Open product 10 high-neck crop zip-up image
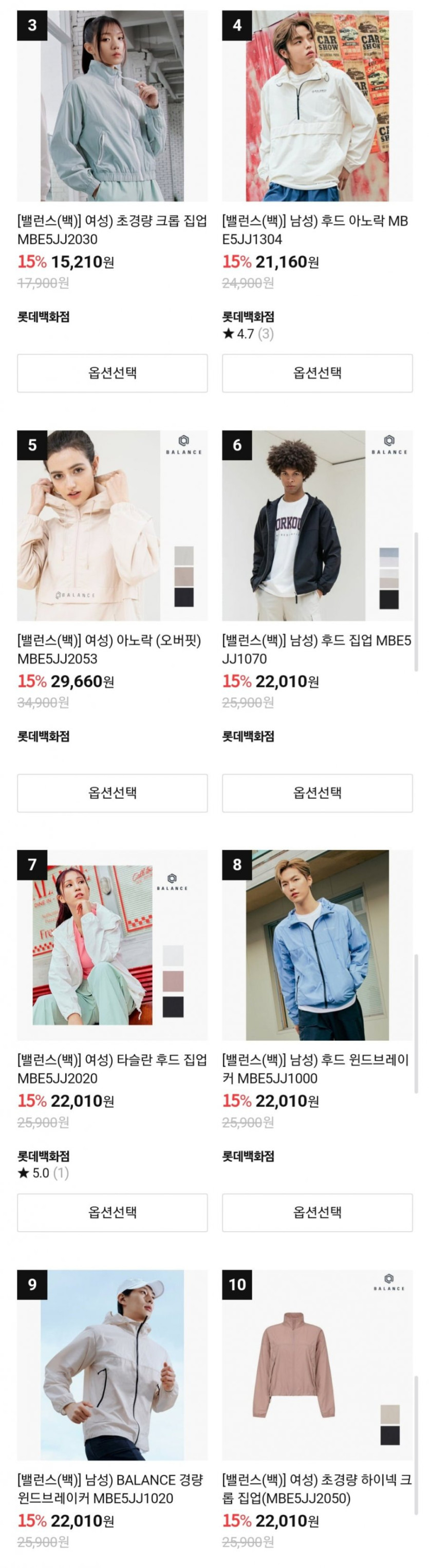429x1568 pixels. click(317, 1364)
